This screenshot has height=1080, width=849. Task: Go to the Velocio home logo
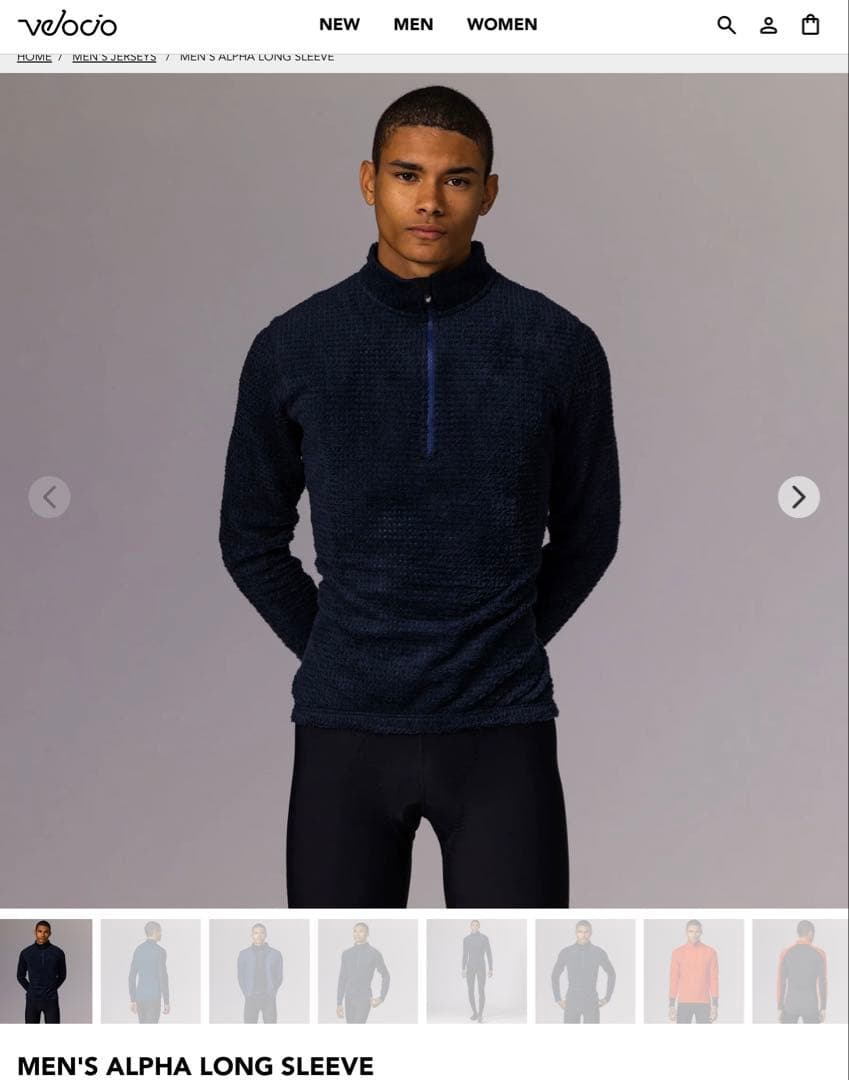(67, 25)
